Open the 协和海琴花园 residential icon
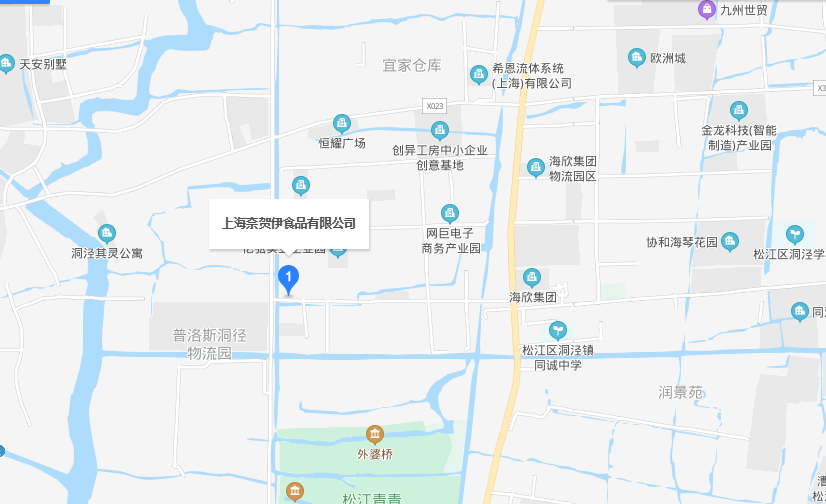The width and height of the screenshot is (826, 504). (730, 241)
